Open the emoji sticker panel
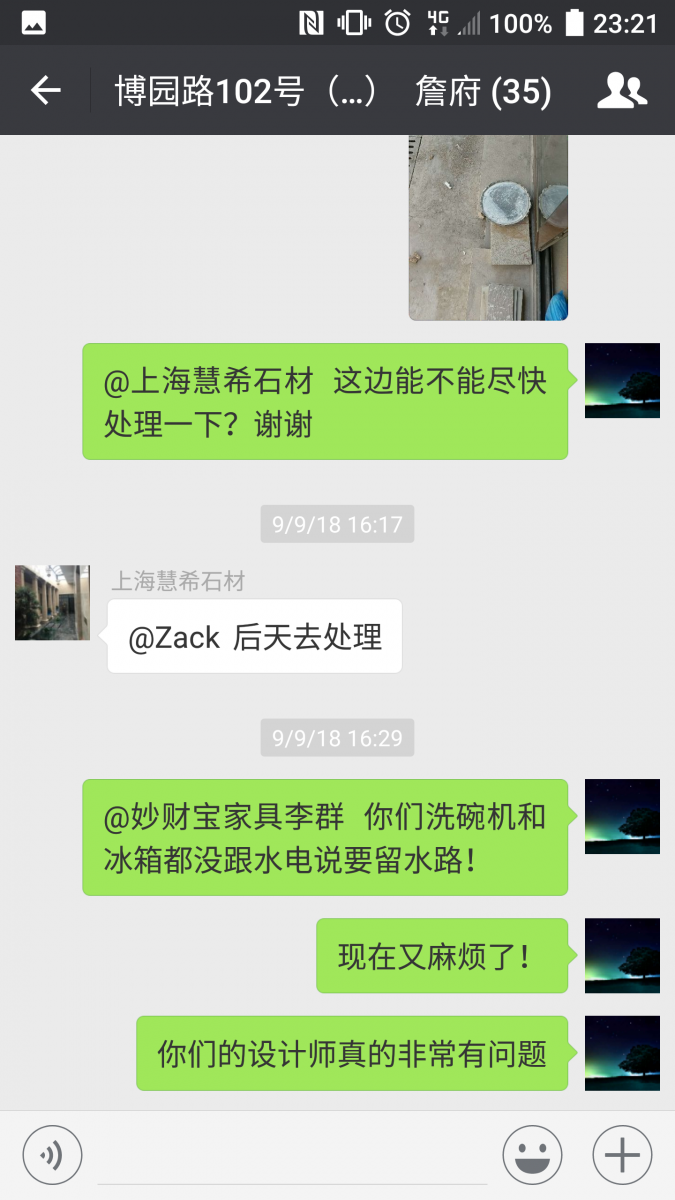The image size is (675, 1200). (x=532, y=1155)
